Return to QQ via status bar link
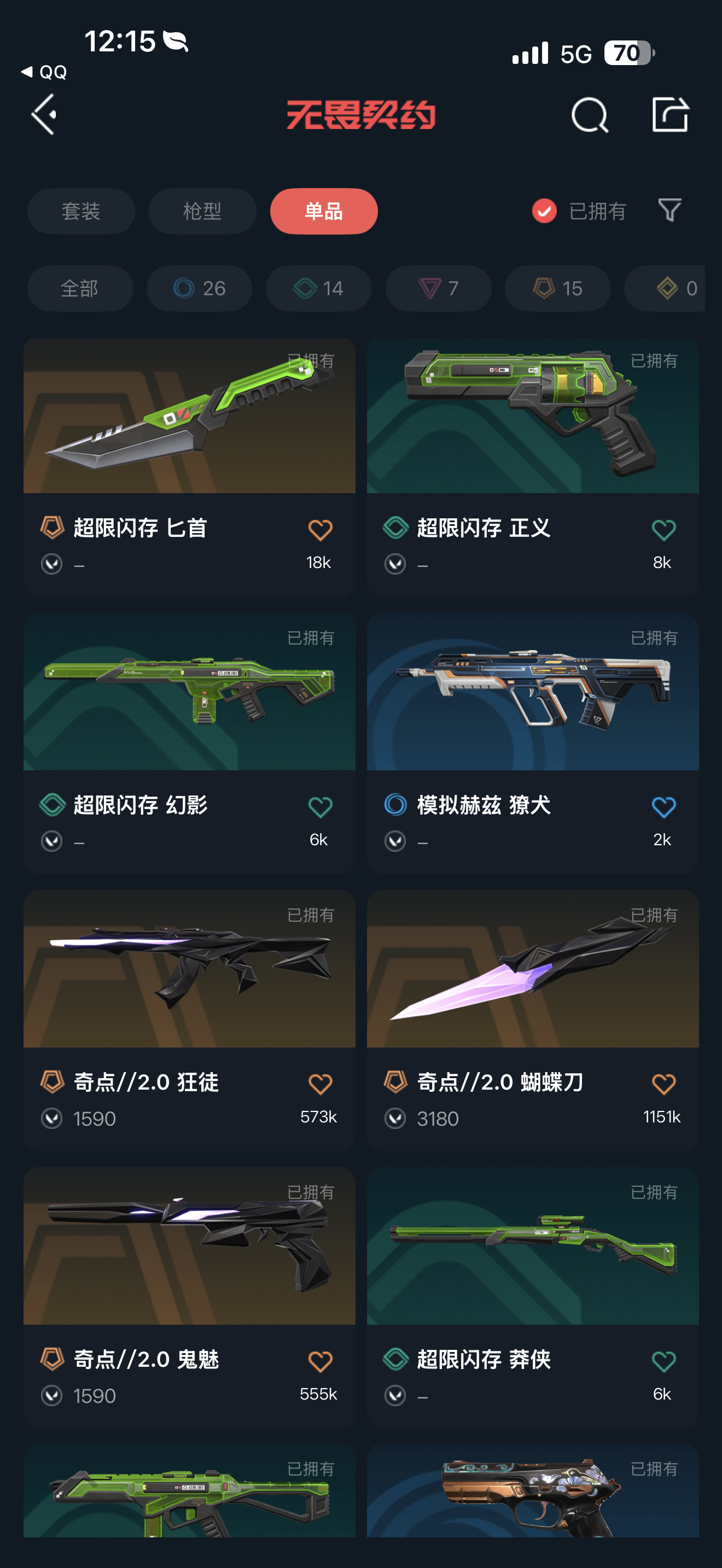722x1568 pixels. [44, 72]
